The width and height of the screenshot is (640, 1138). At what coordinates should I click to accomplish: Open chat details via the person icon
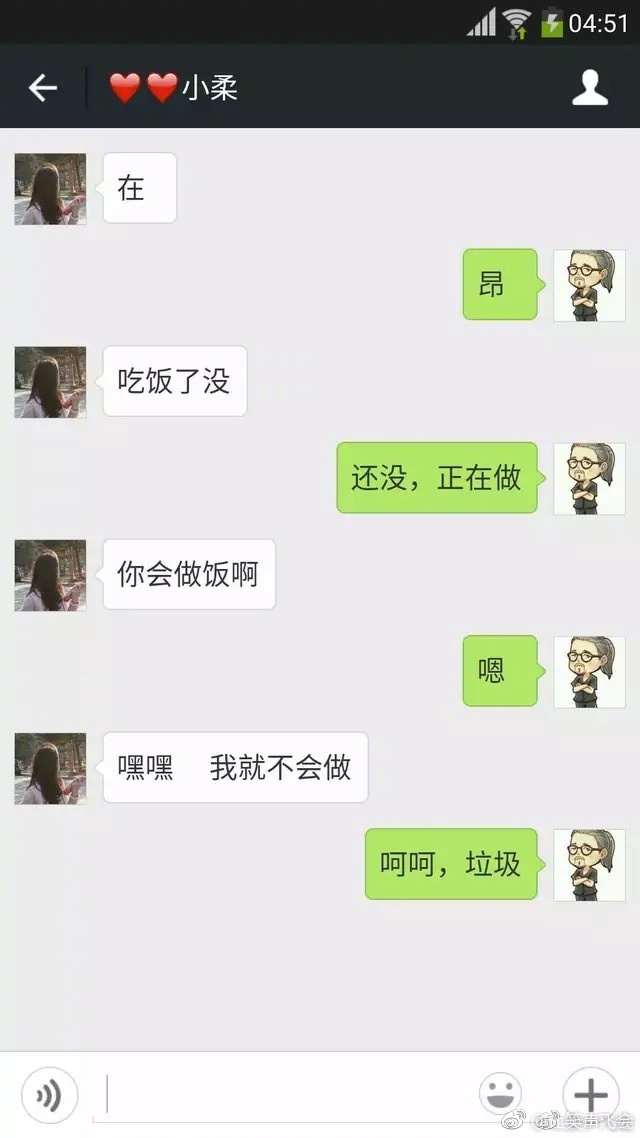click(x=590, y=88)
